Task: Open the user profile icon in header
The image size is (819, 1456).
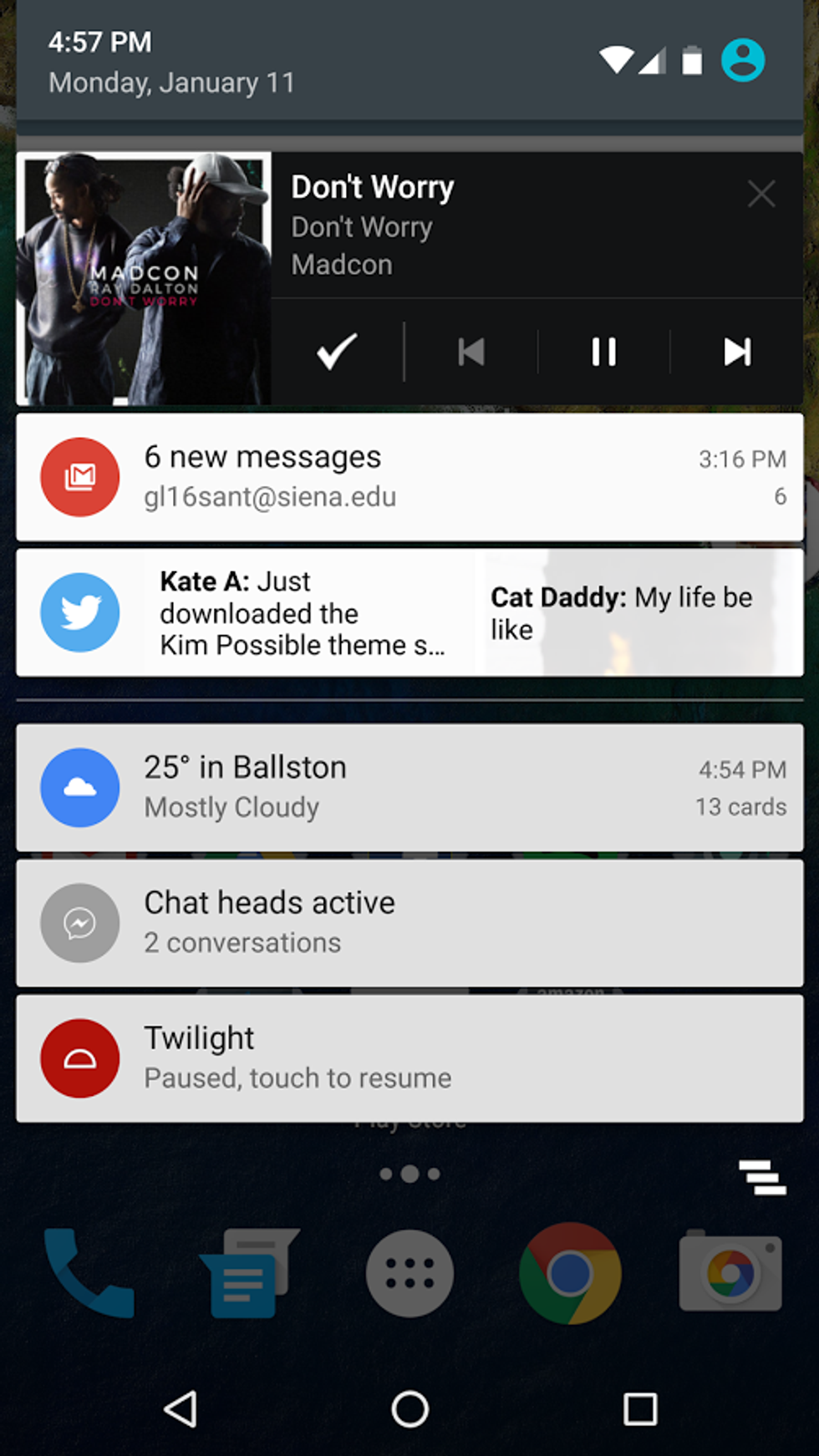Action: 742,60
